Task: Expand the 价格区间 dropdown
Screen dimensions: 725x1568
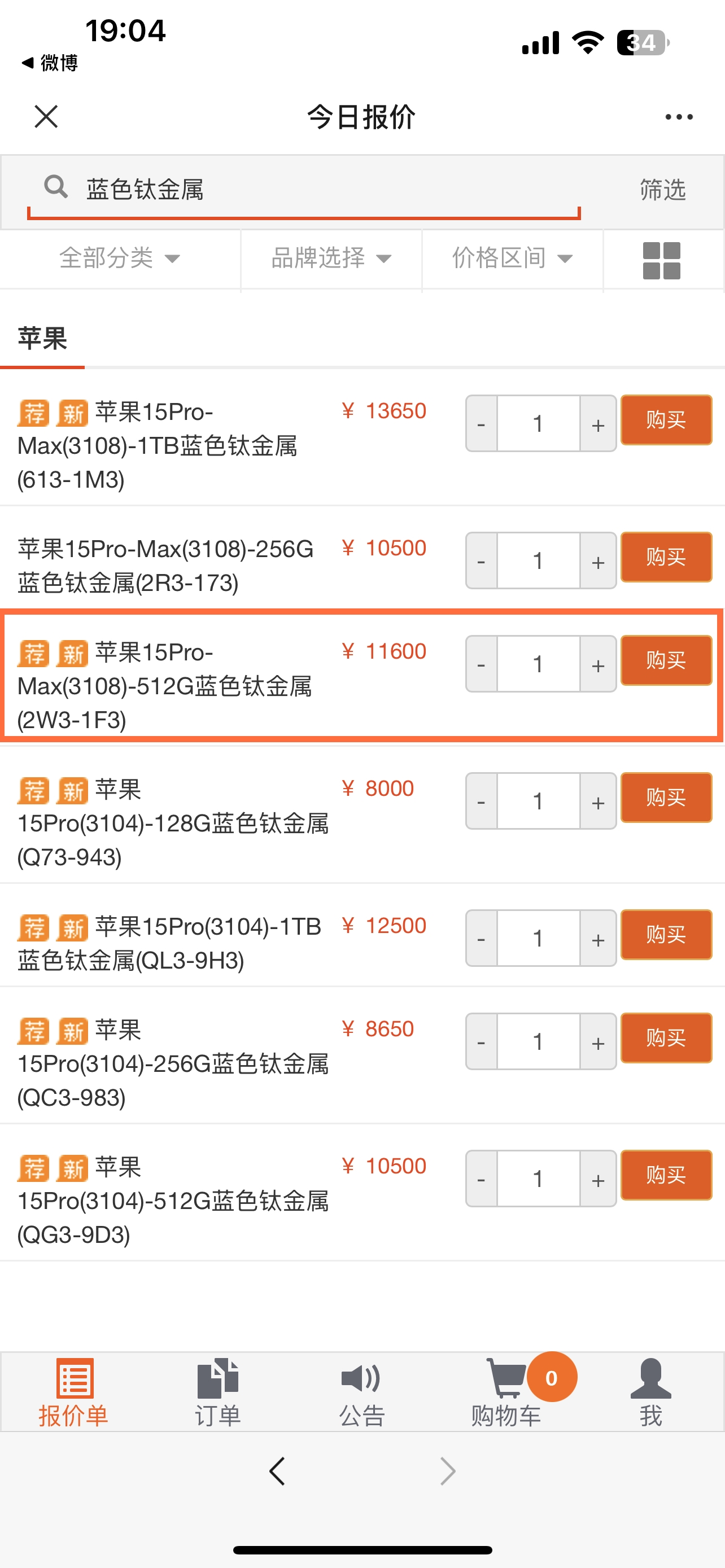Action: click(x=512, y=258)
